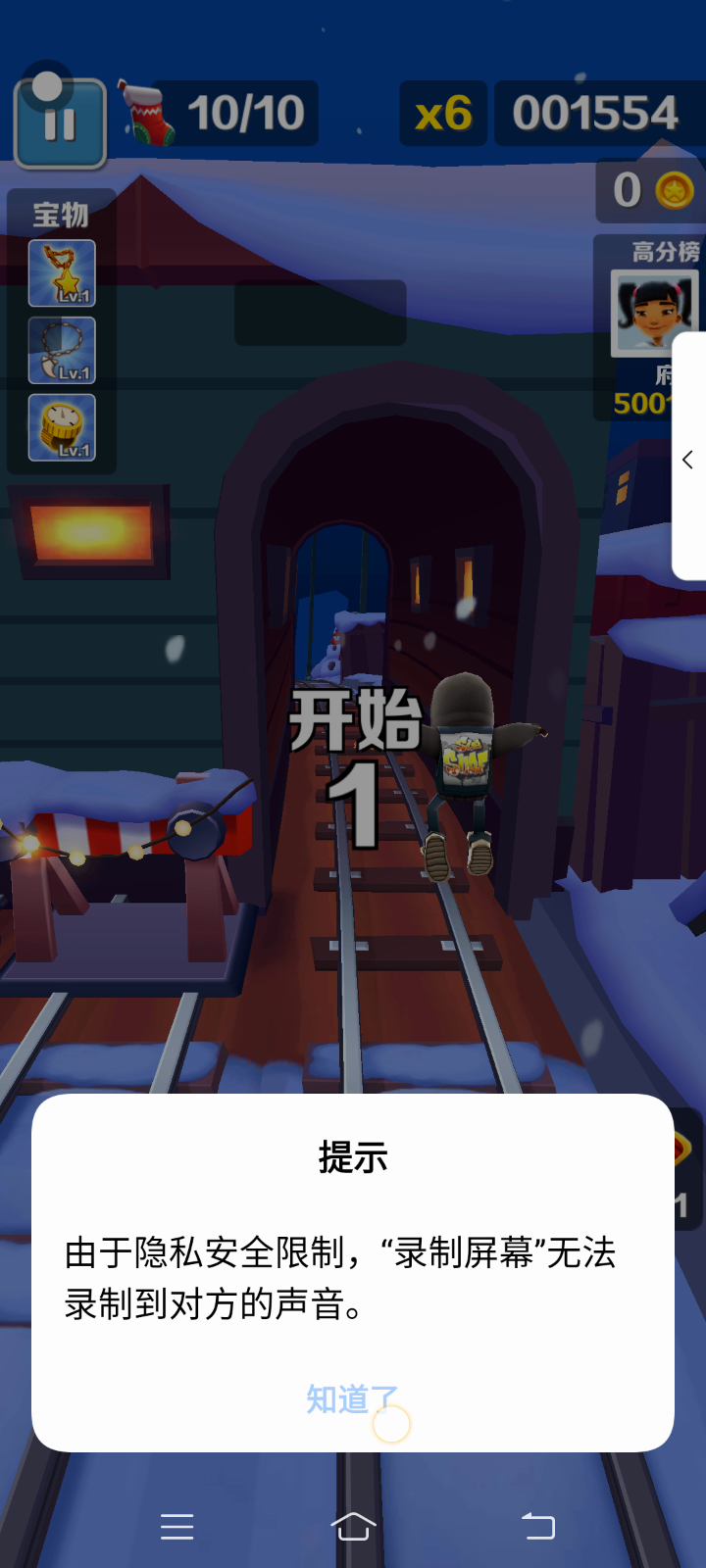Dismiss the dialog by tapping 知道了
Image resolution: width=706 pixels, height=1568 pixels.
pyautogui.click(x=352, y=1398)
